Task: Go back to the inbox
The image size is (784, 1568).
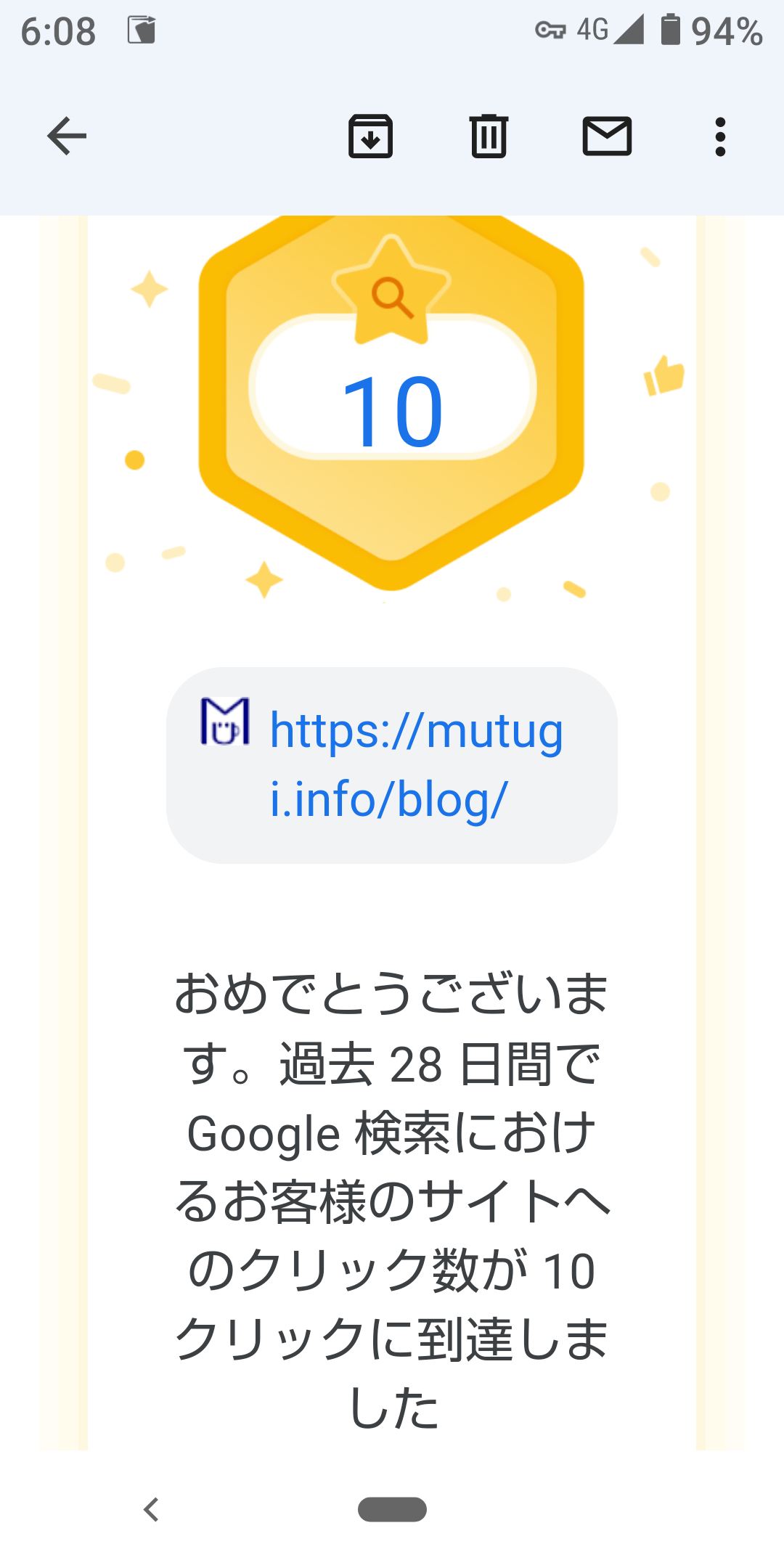Action: [x=67, y=136]
